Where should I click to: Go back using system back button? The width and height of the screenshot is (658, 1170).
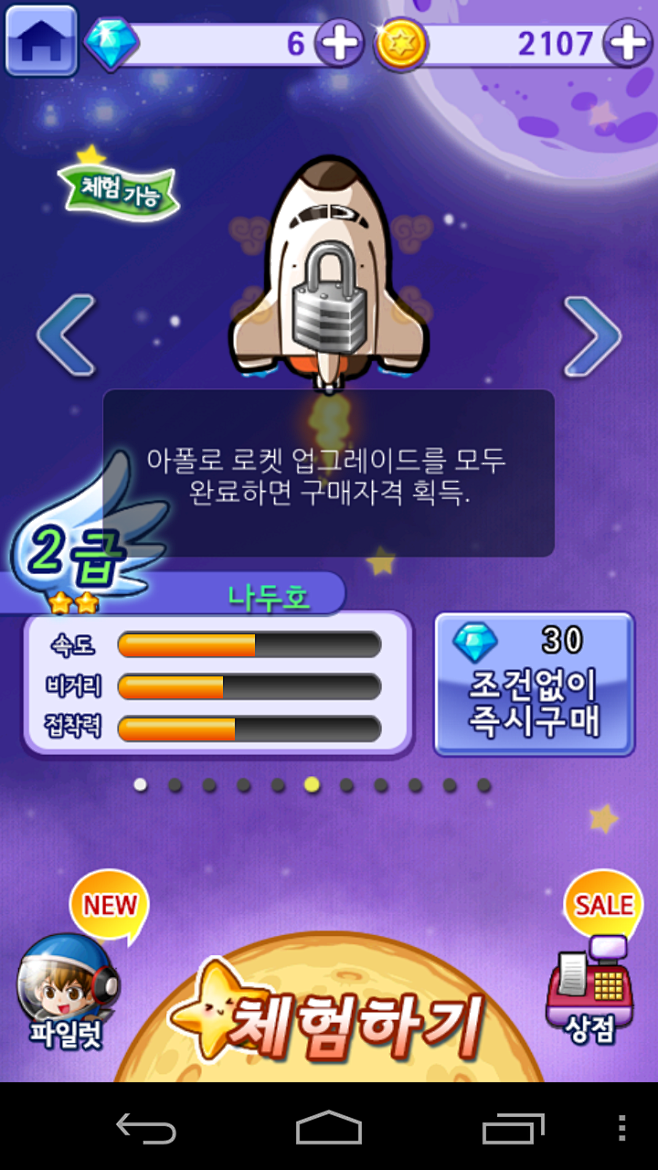(x=146, y=1127)
